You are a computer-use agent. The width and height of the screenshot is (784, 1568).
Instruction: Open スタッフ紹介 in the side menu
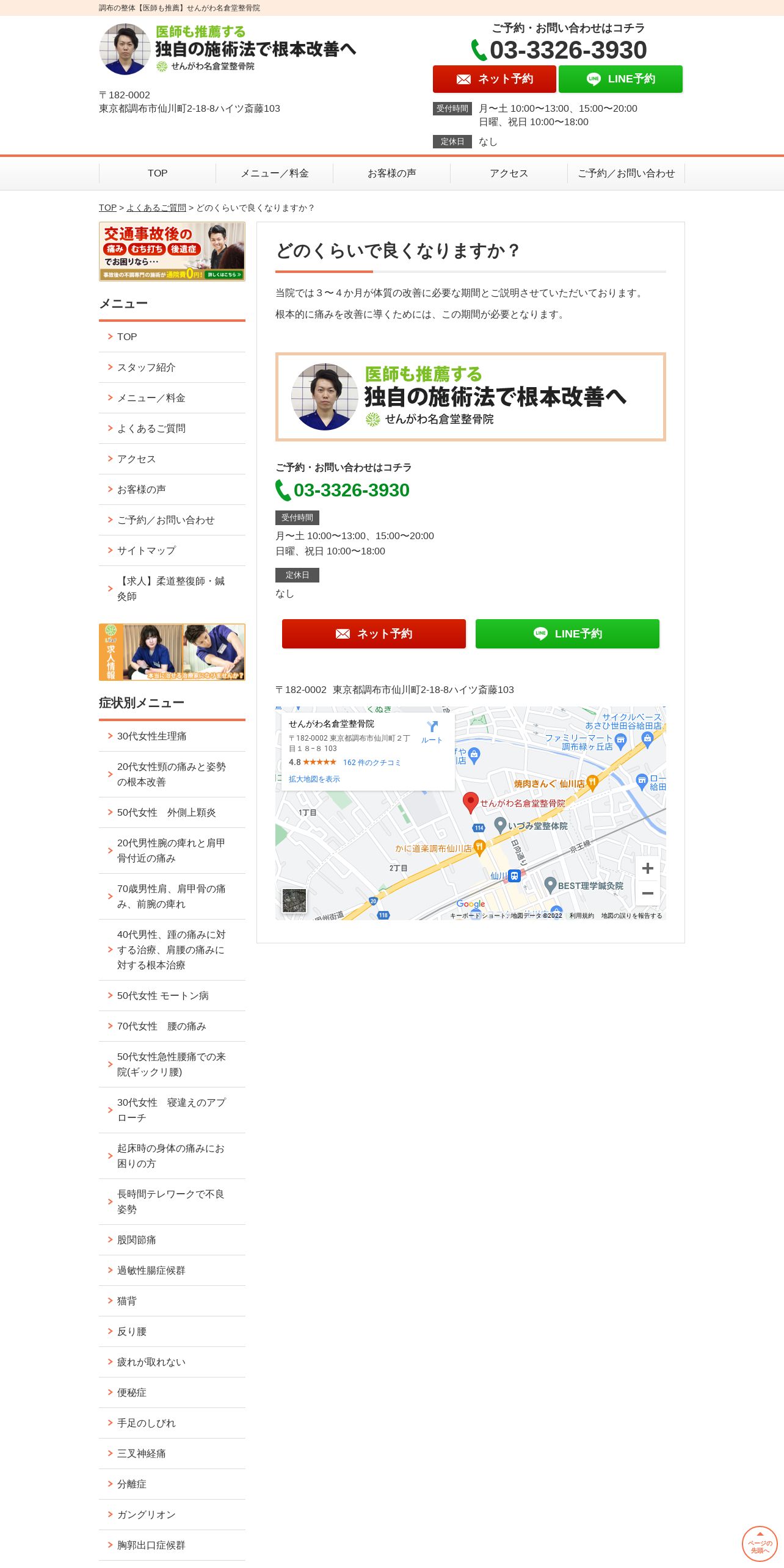pos(147,368)
